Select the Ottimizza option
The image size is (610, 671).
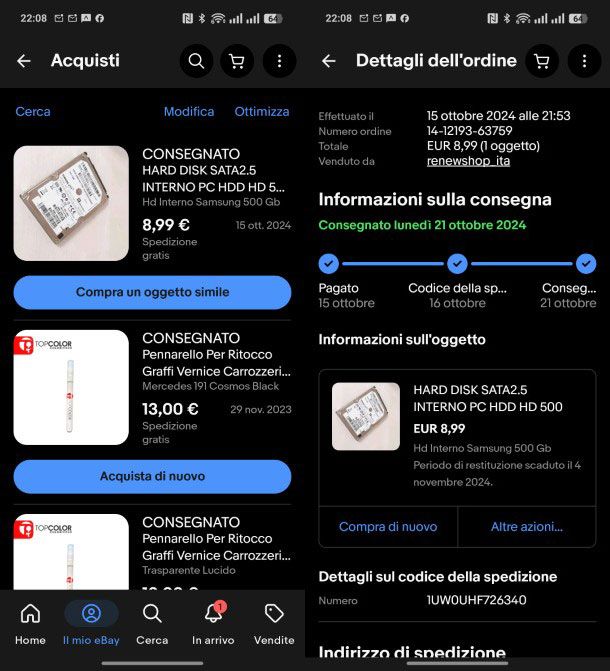pos(261,112)
